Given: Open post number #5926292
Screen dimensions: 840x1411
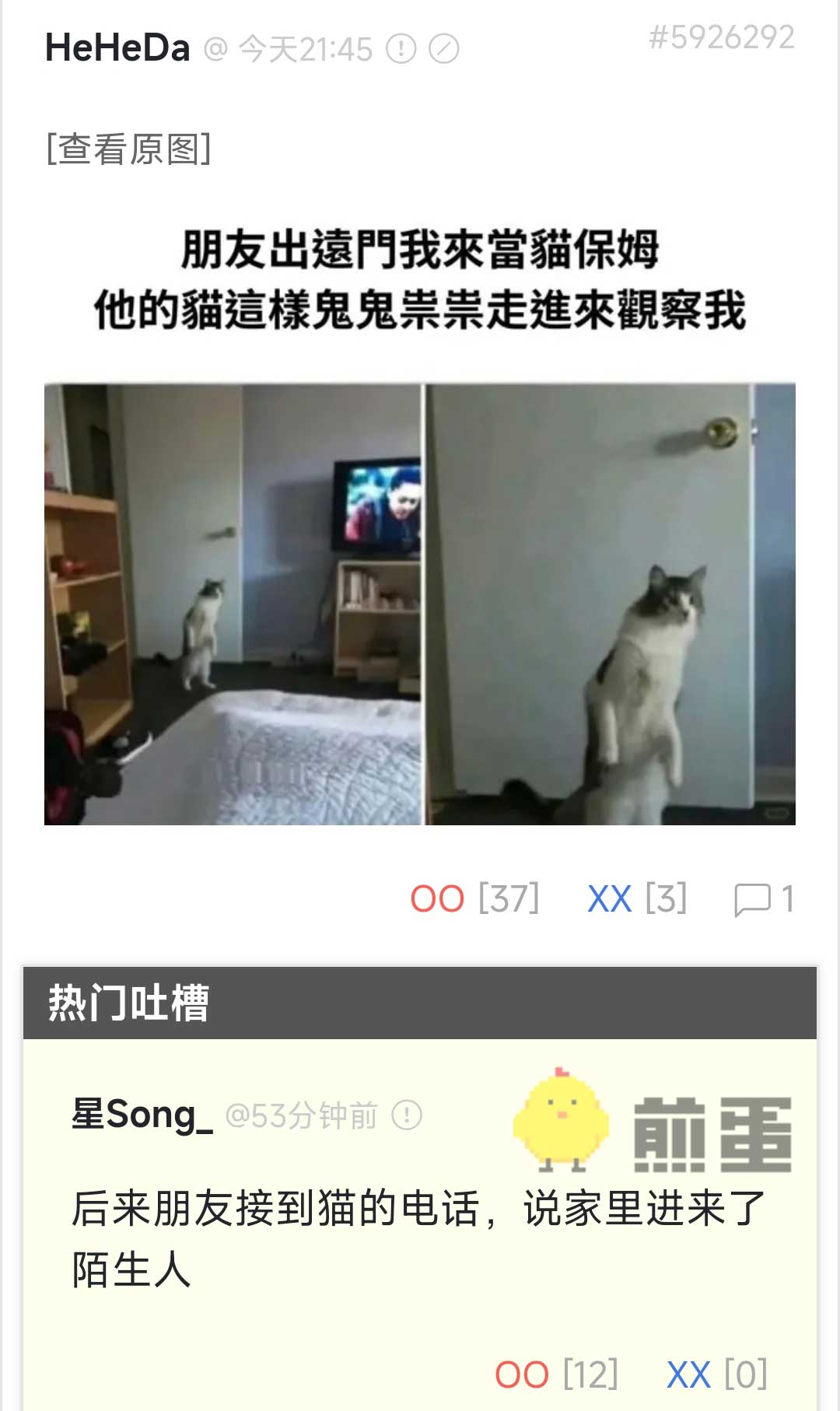Looking at the screenshot, I should pyautogui.click(x=721, y=37).
